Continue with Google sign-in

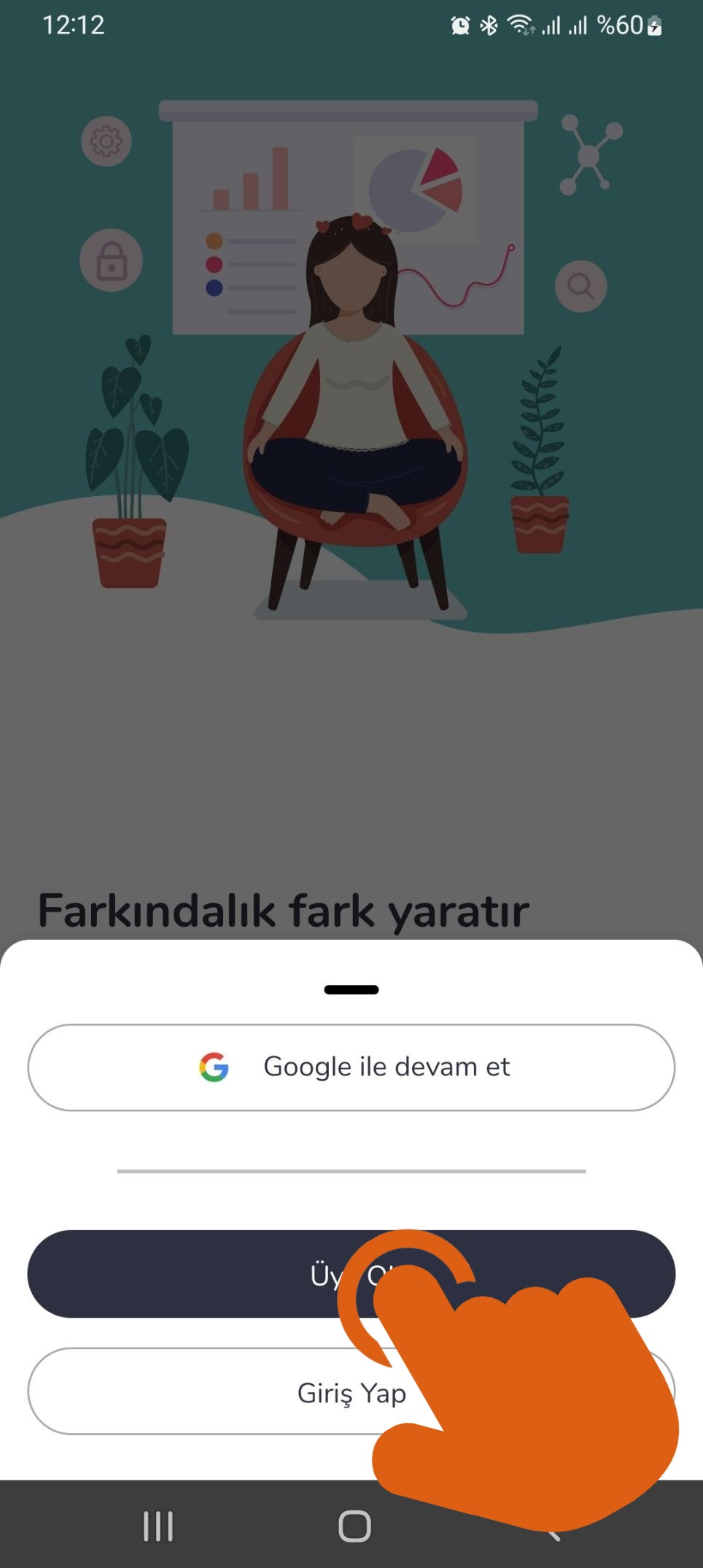[x=351, y=1067]
